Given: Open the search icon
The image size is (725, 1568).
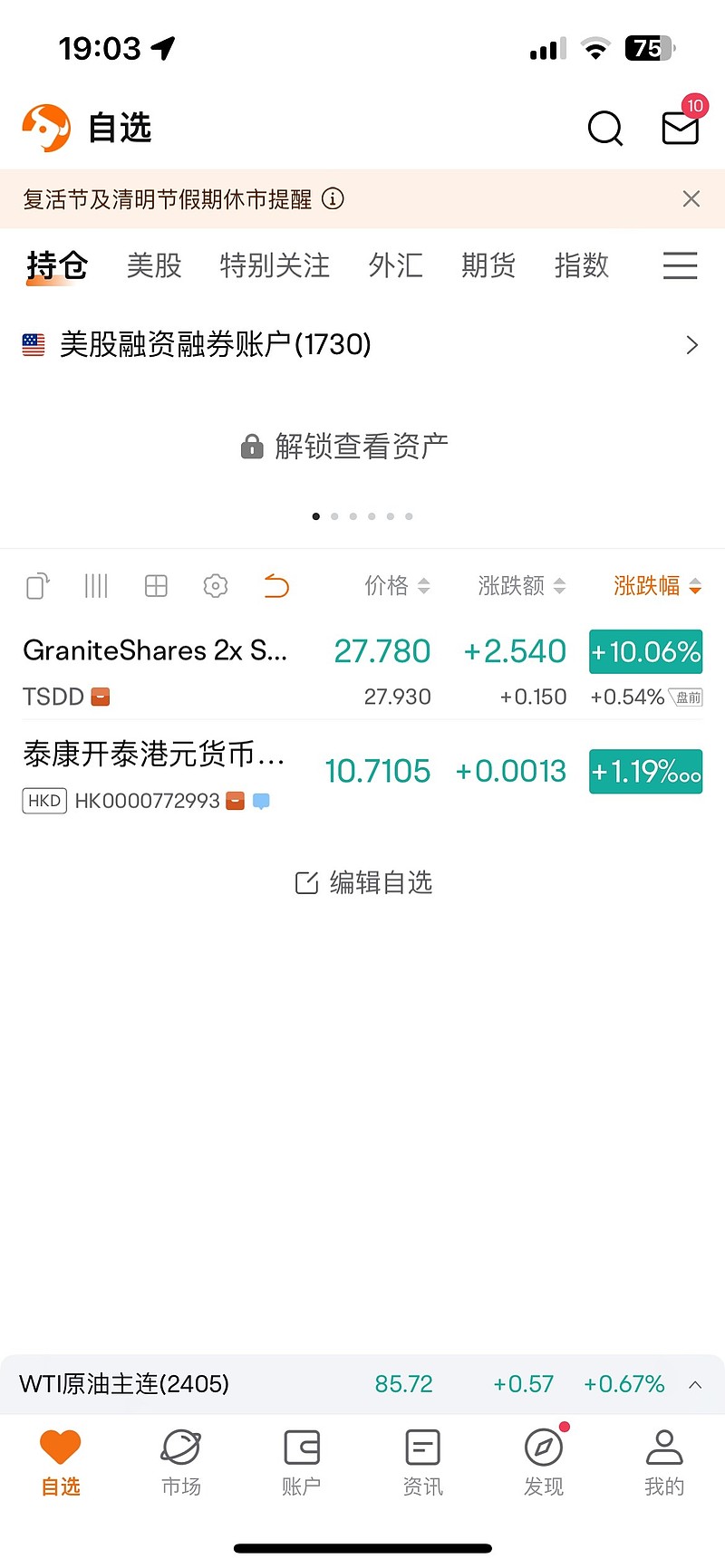Looking at the screenshot, I should tap(604, 129).
